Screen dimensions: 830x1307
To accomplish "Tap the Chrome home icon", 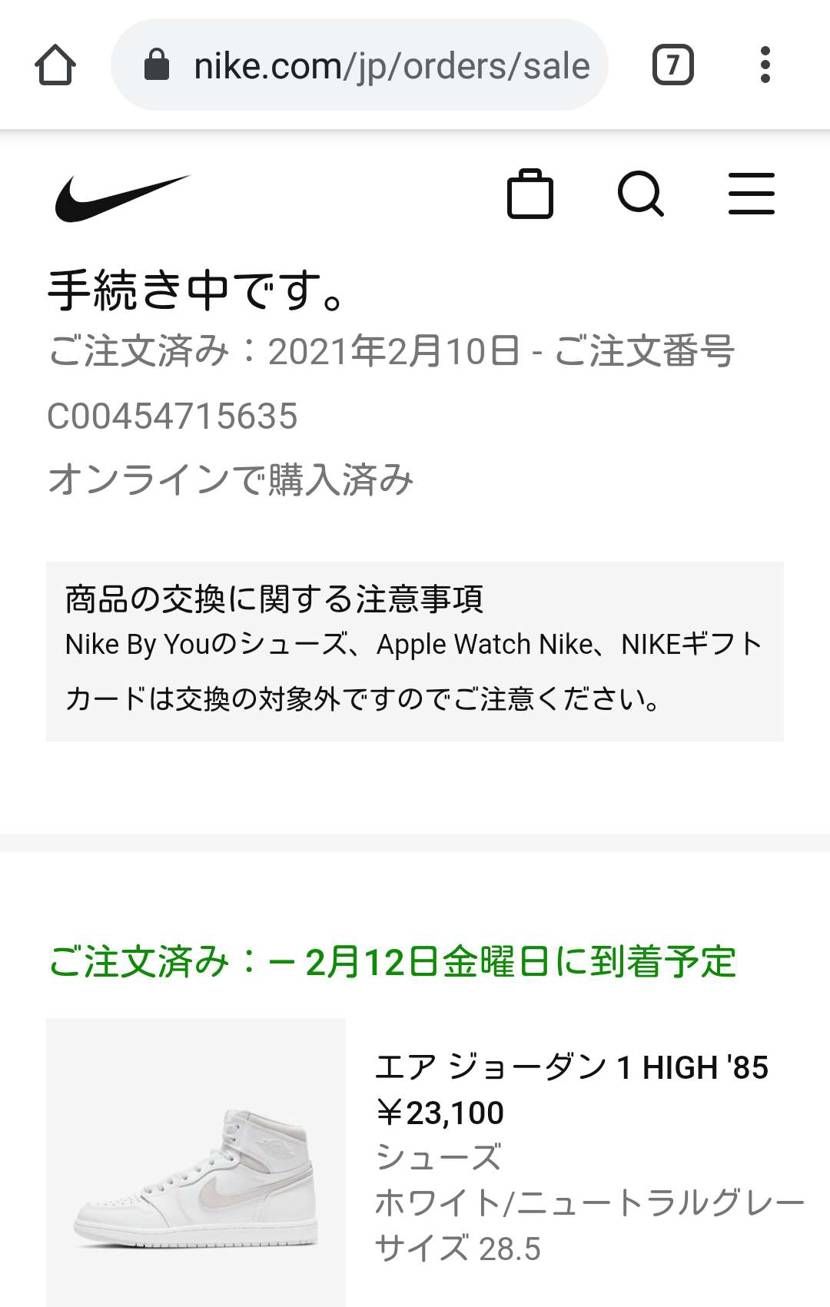I will [x=55, y=64].
